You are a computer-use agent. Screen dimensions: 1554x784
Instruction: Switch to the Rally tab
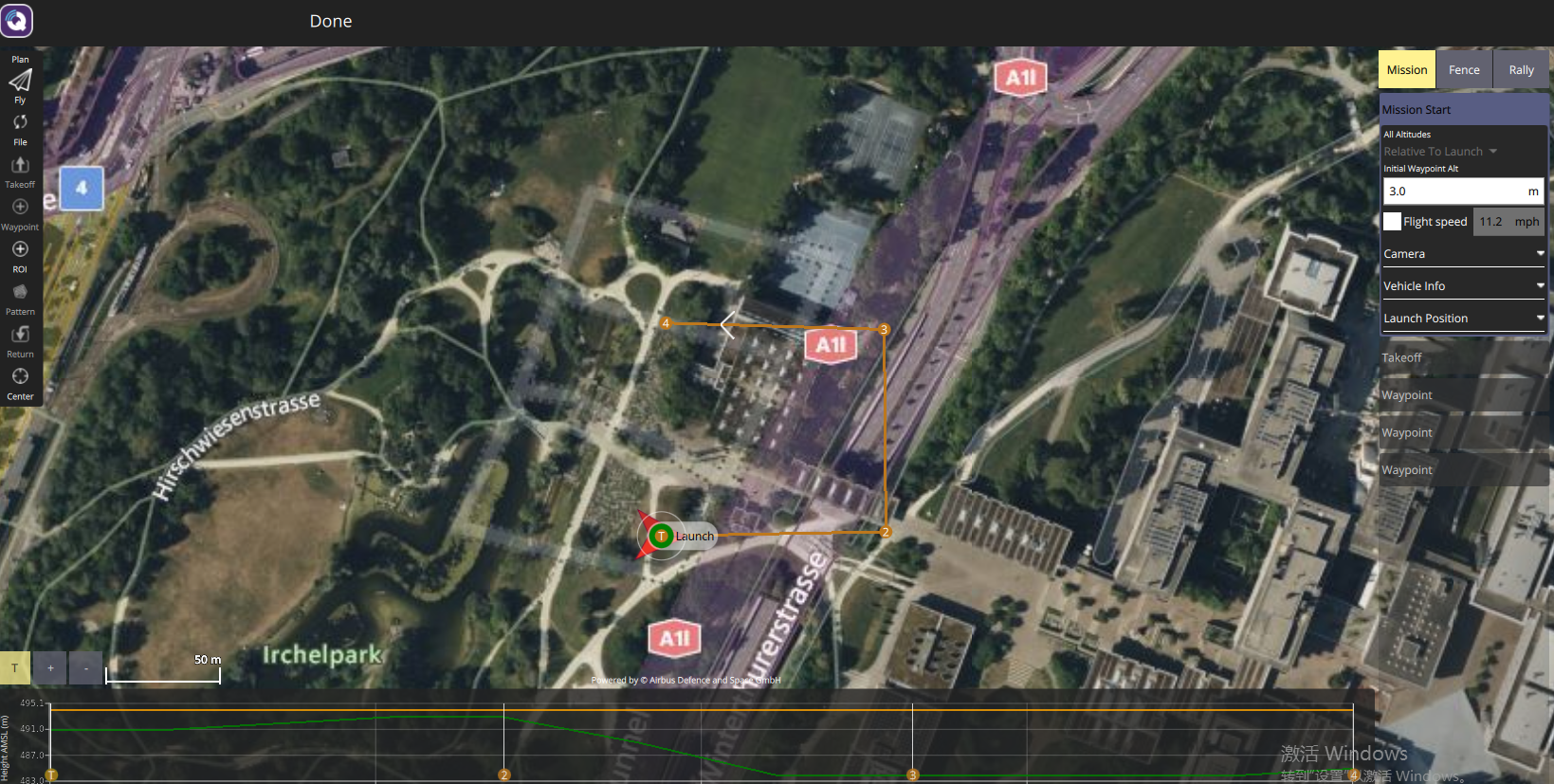1521,70
